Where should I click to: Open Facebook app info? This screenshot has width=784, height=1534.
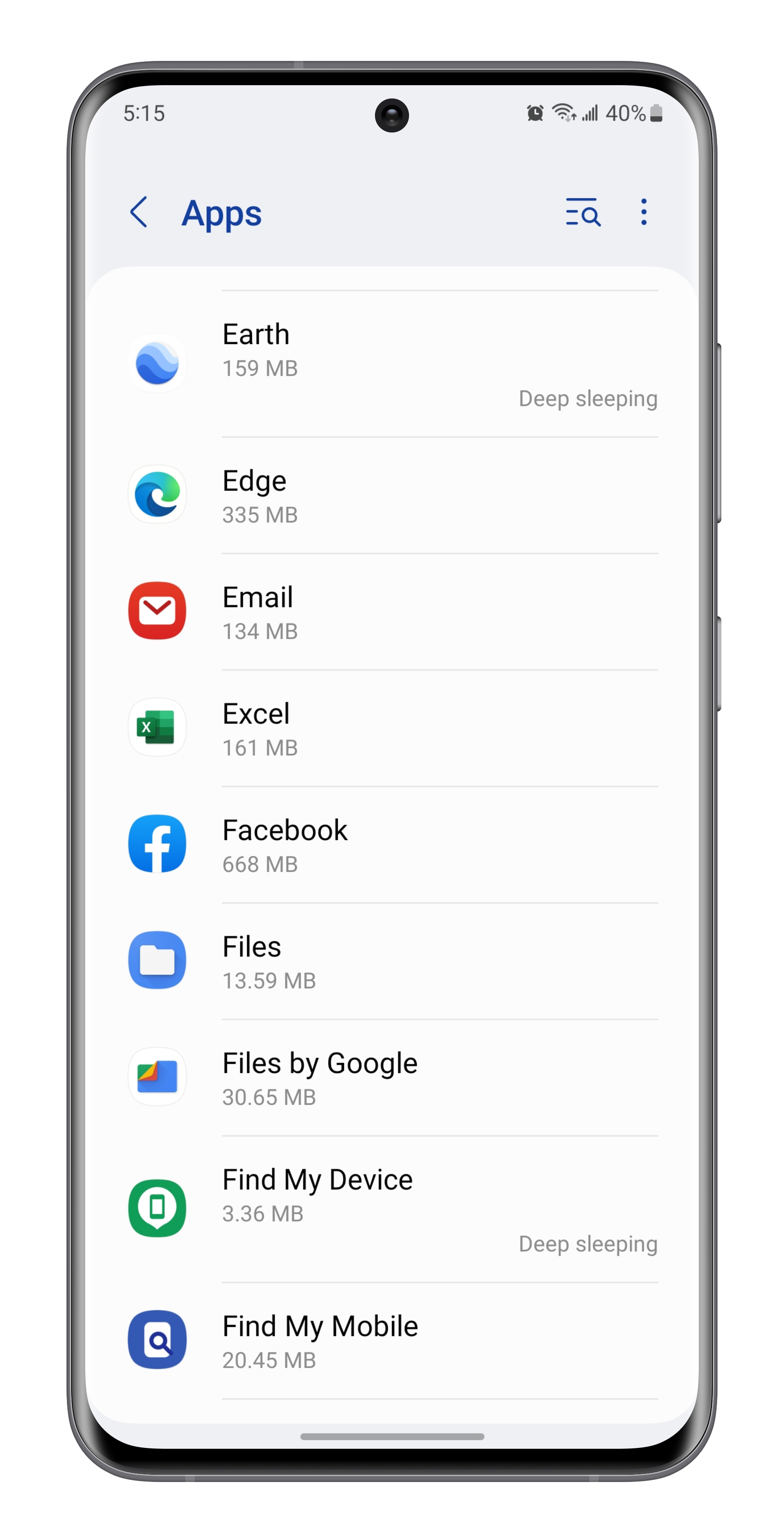click(392, 845)
